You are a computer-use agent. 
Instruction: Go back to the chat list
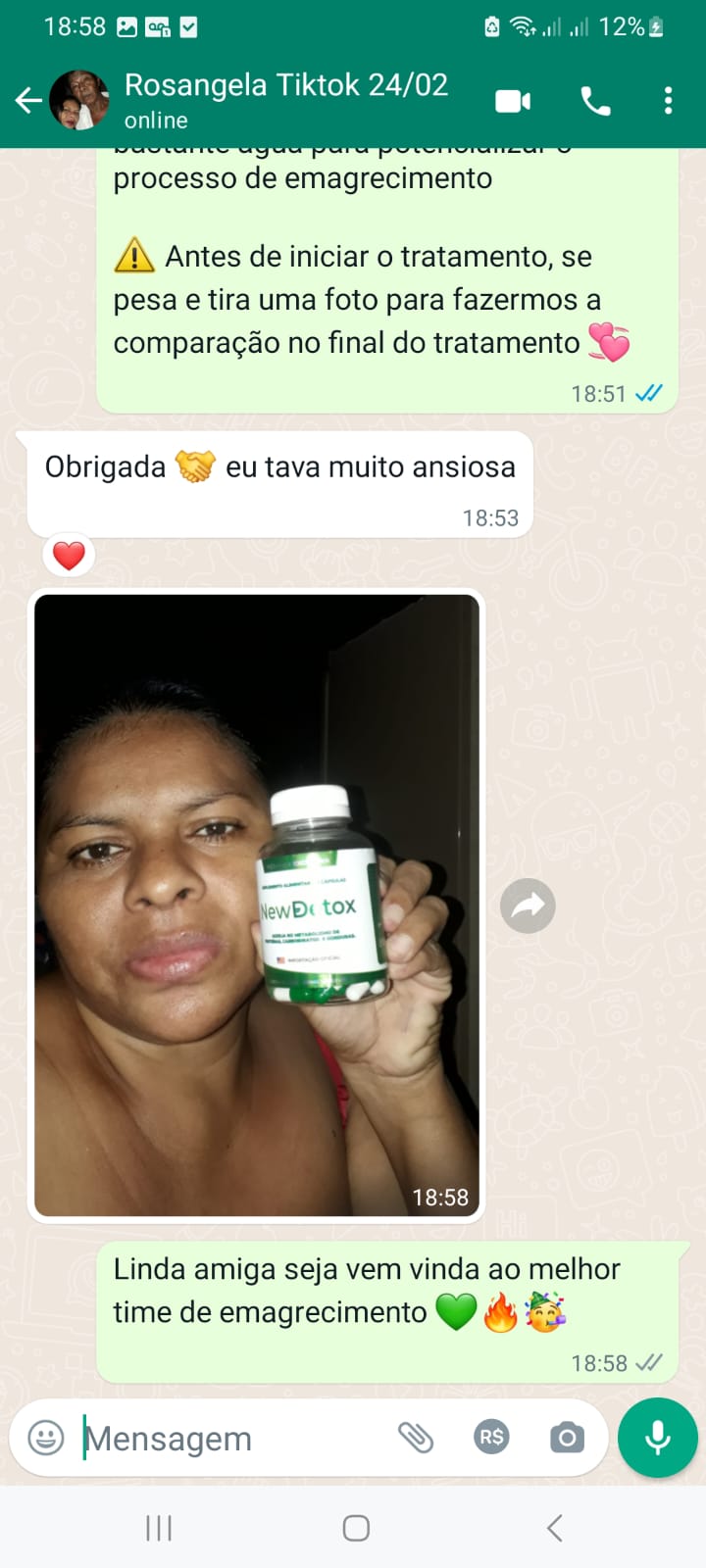[x=28, y=100]
